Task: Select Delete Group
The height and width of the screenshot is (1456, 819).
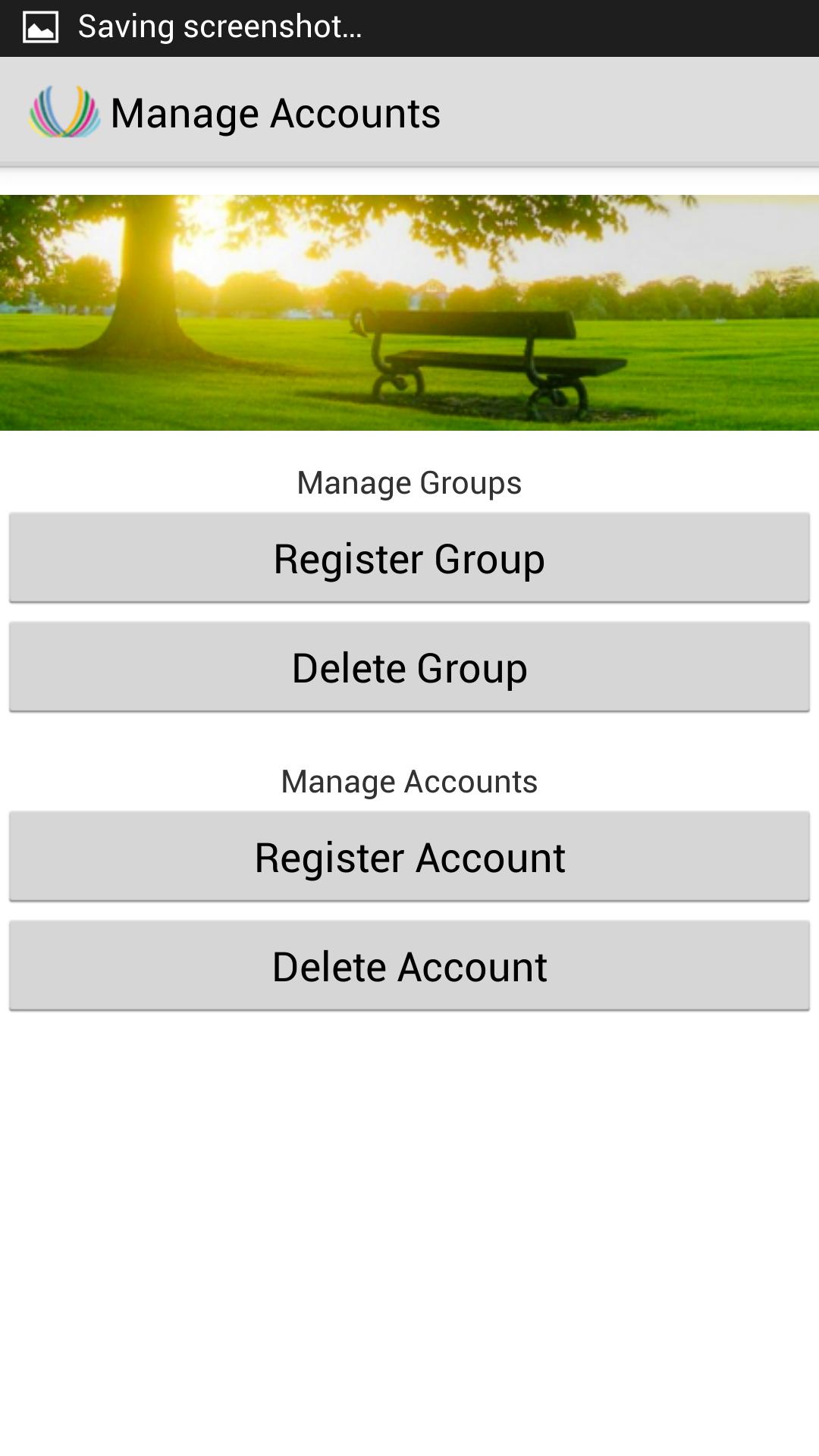Action: [409, 667]
